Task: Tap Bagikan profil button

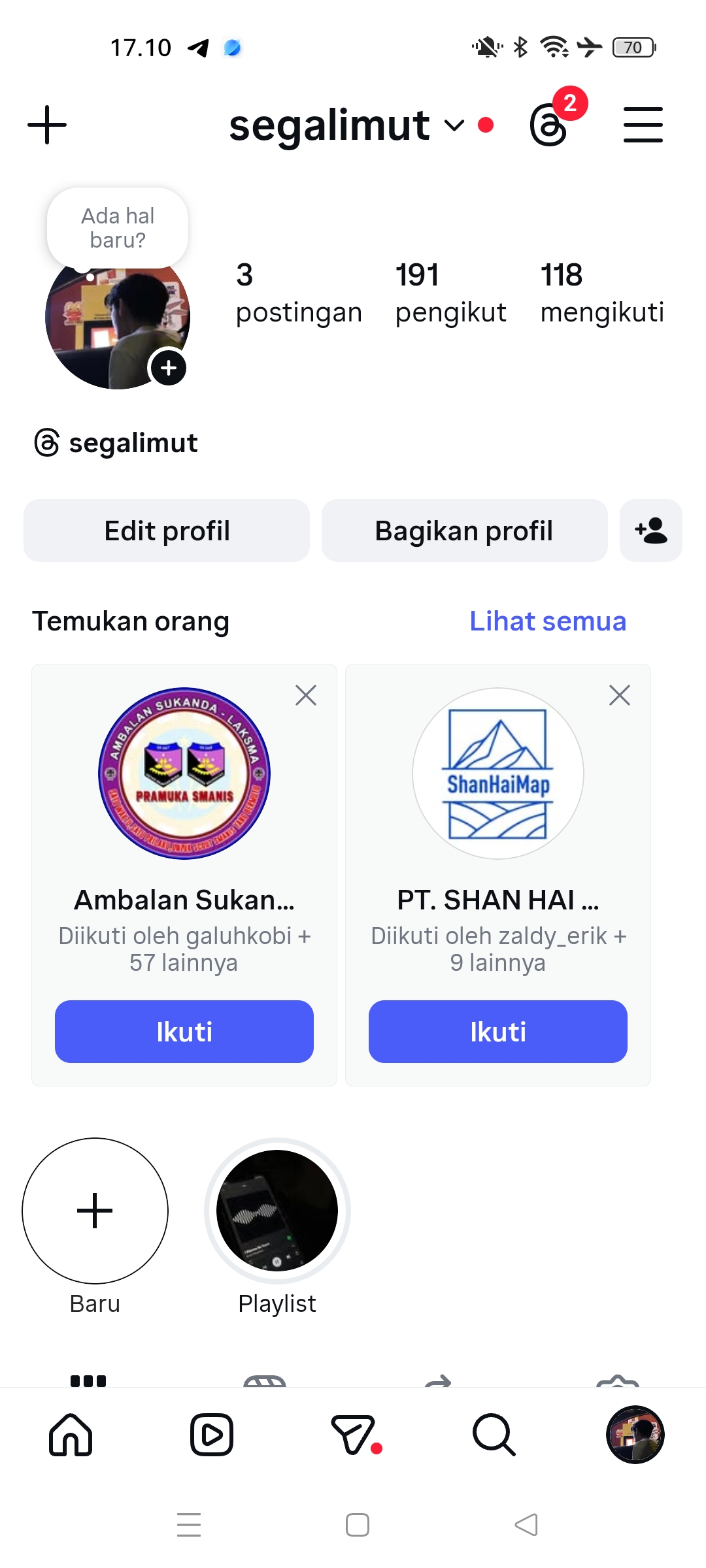Action: tap(464, 531)
